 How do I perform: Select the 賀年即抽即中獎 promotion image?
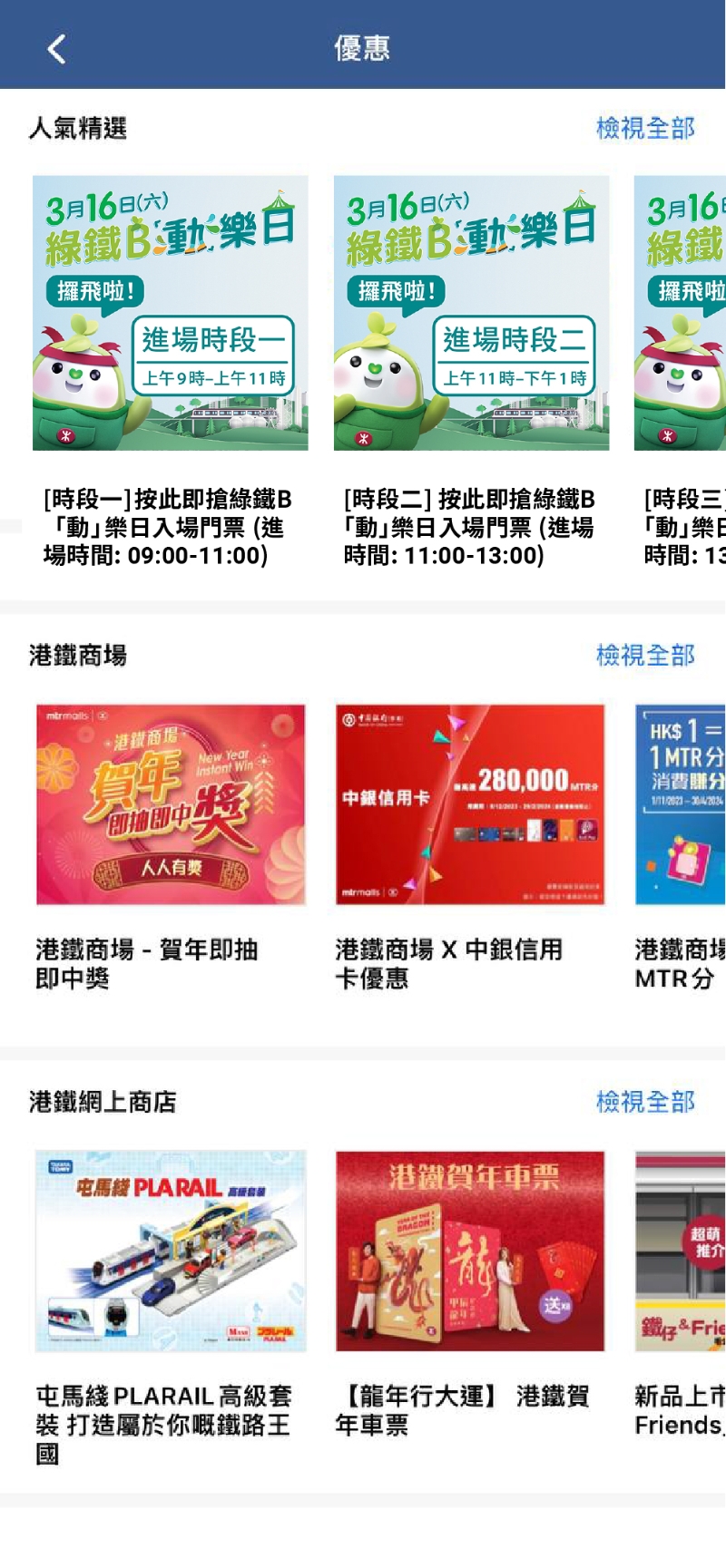(171, 802)
